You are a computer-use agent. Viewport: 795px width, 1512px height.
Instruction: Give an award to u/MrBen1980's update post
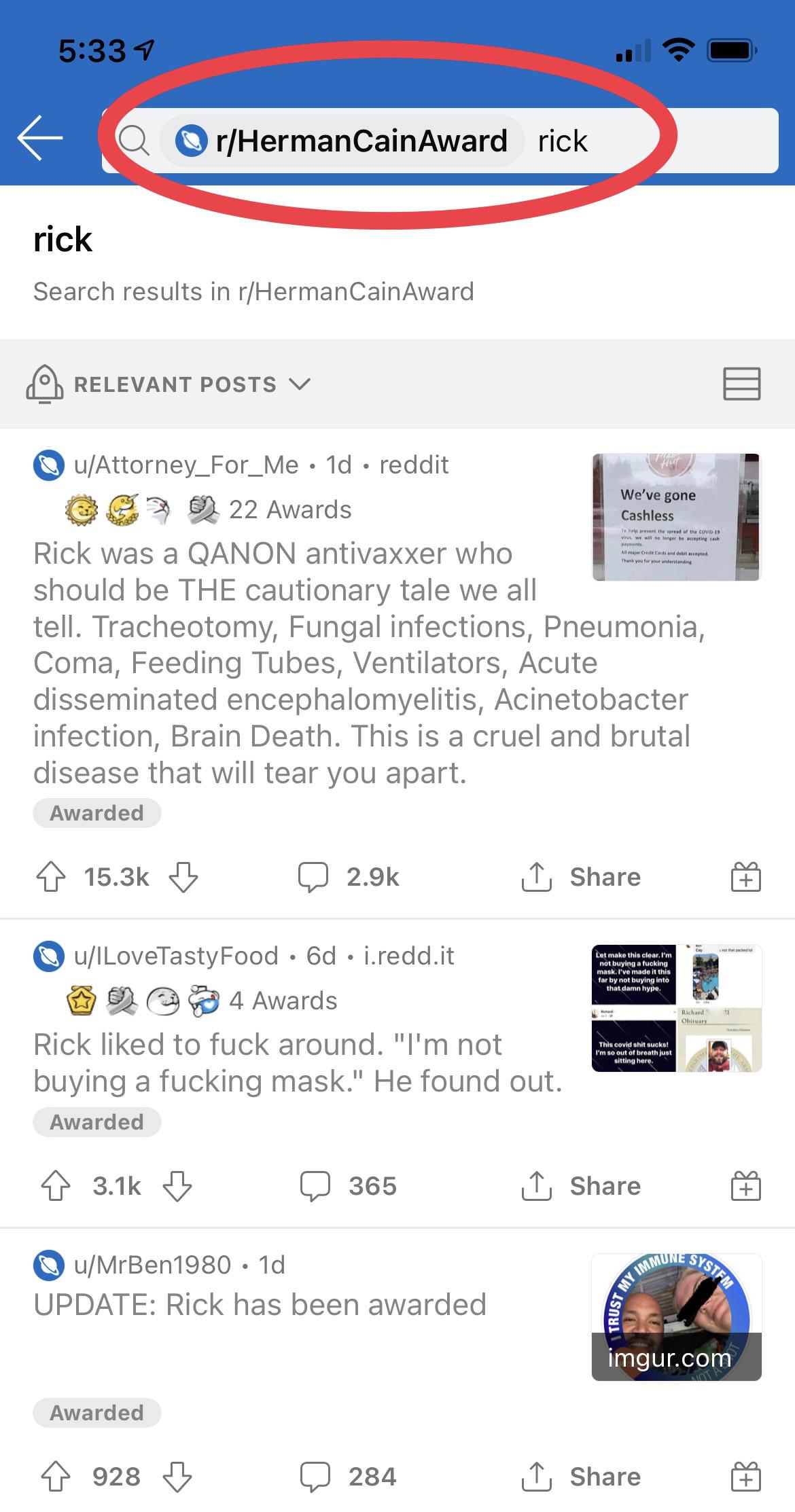click(746, 1476)
